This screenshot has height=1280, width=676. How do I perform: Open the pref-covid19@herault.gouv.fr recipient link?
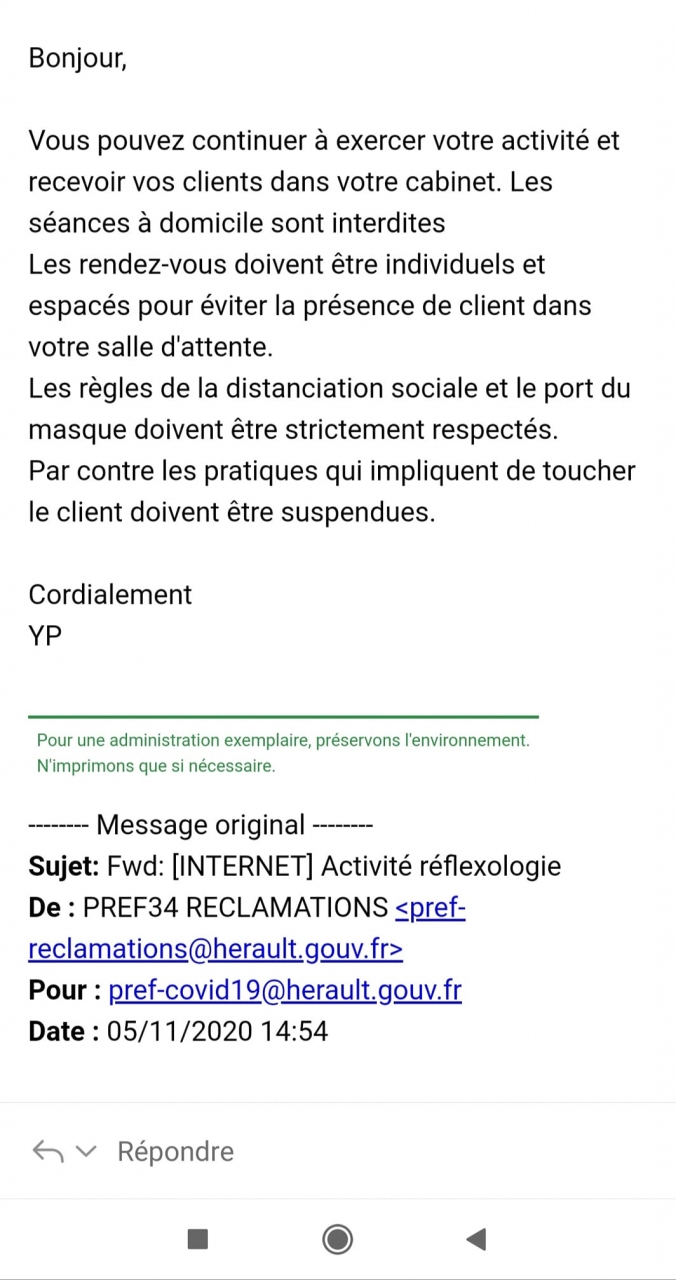click(x=285, y=990)
